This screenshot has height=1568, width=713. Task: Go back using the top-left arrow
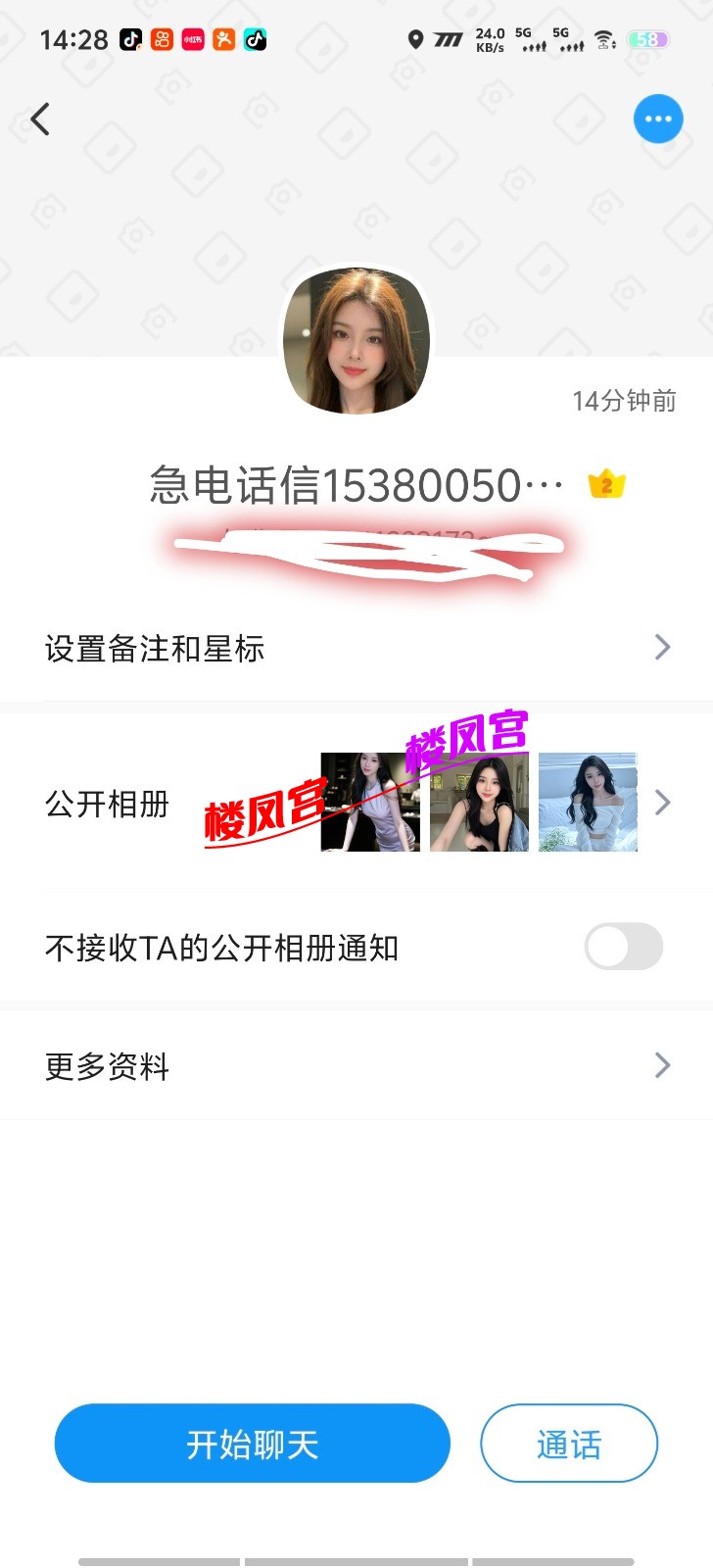point(40,120)
